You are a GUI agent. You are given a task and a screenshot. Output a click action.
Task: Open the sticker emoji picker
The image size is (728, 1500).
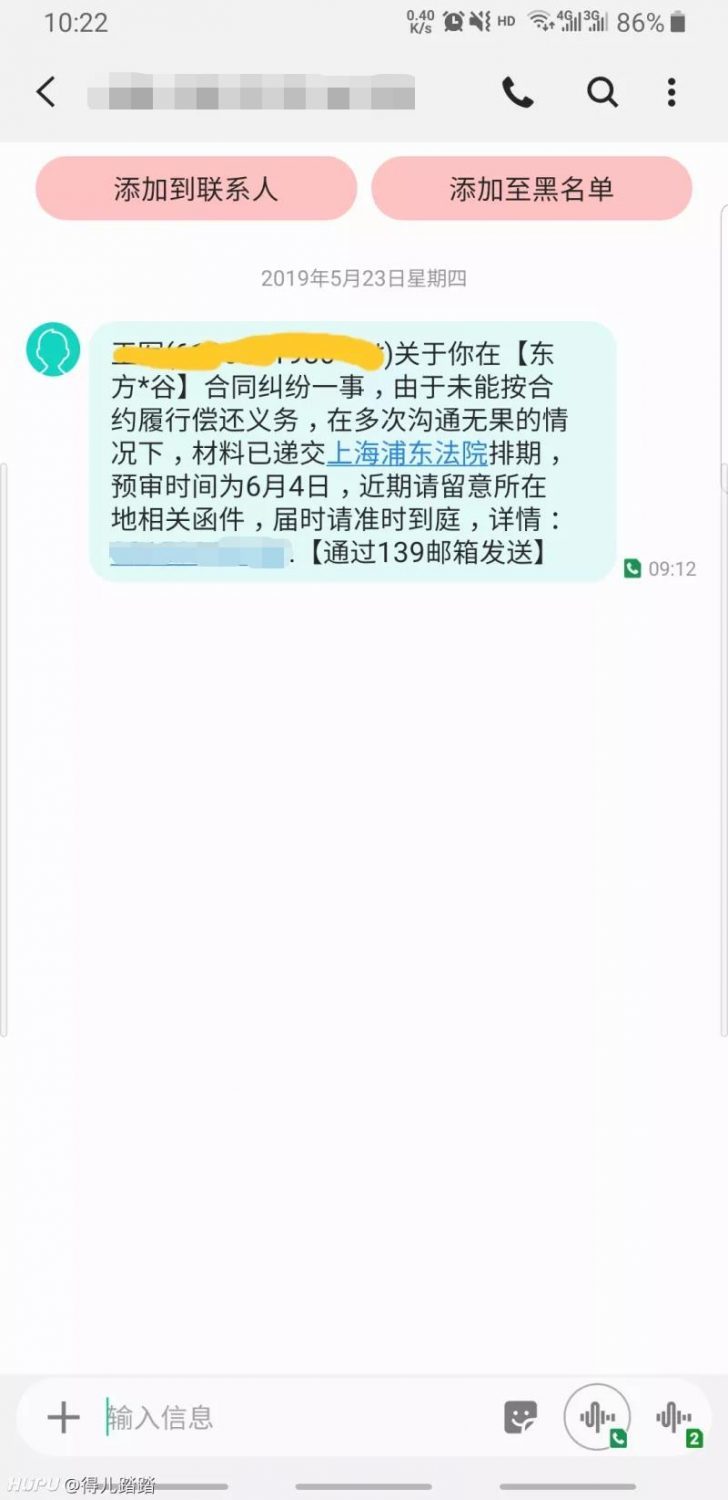(520, 1417)
